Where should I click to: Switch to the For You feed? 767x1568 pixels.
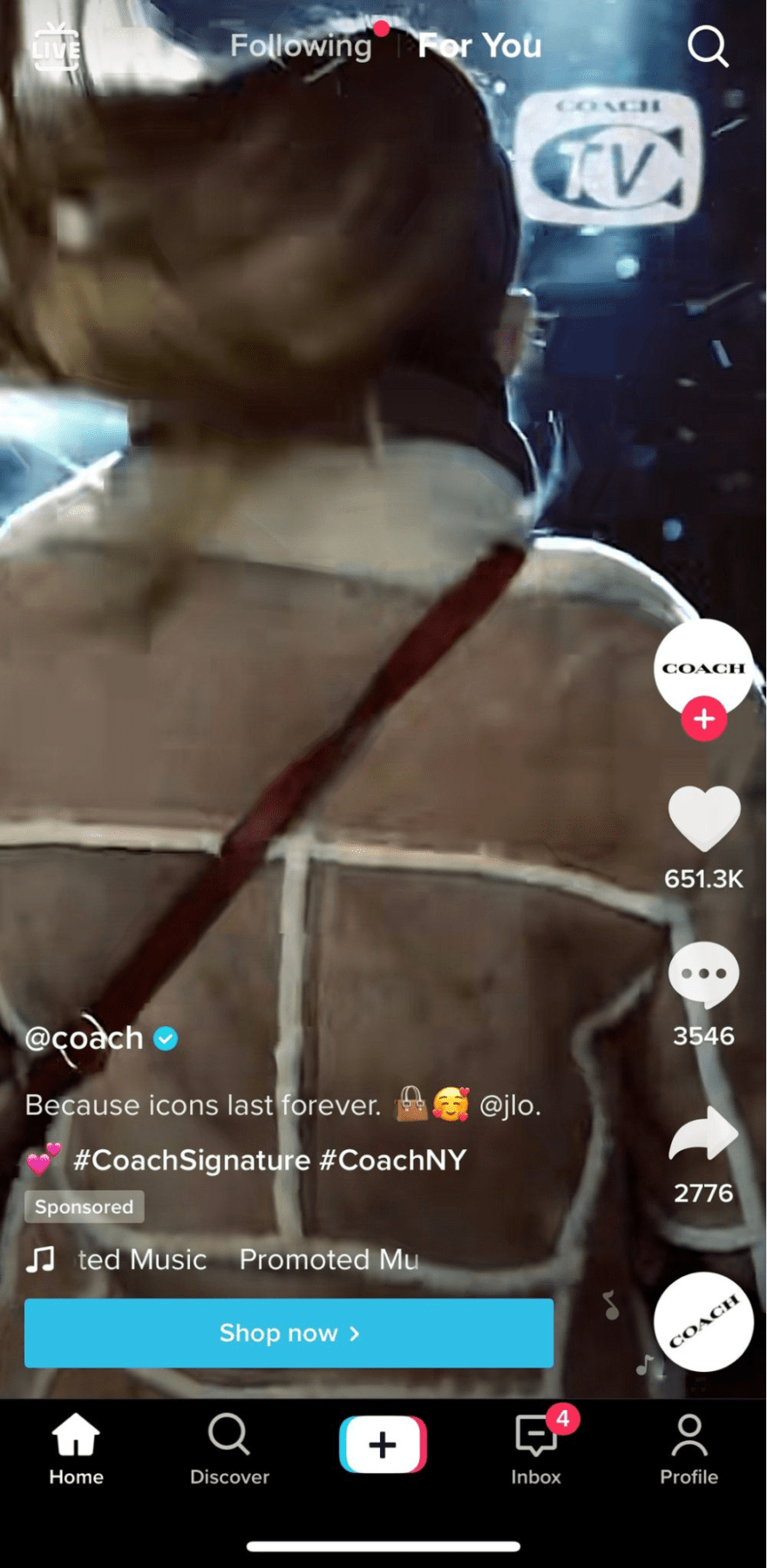[479, 45]
